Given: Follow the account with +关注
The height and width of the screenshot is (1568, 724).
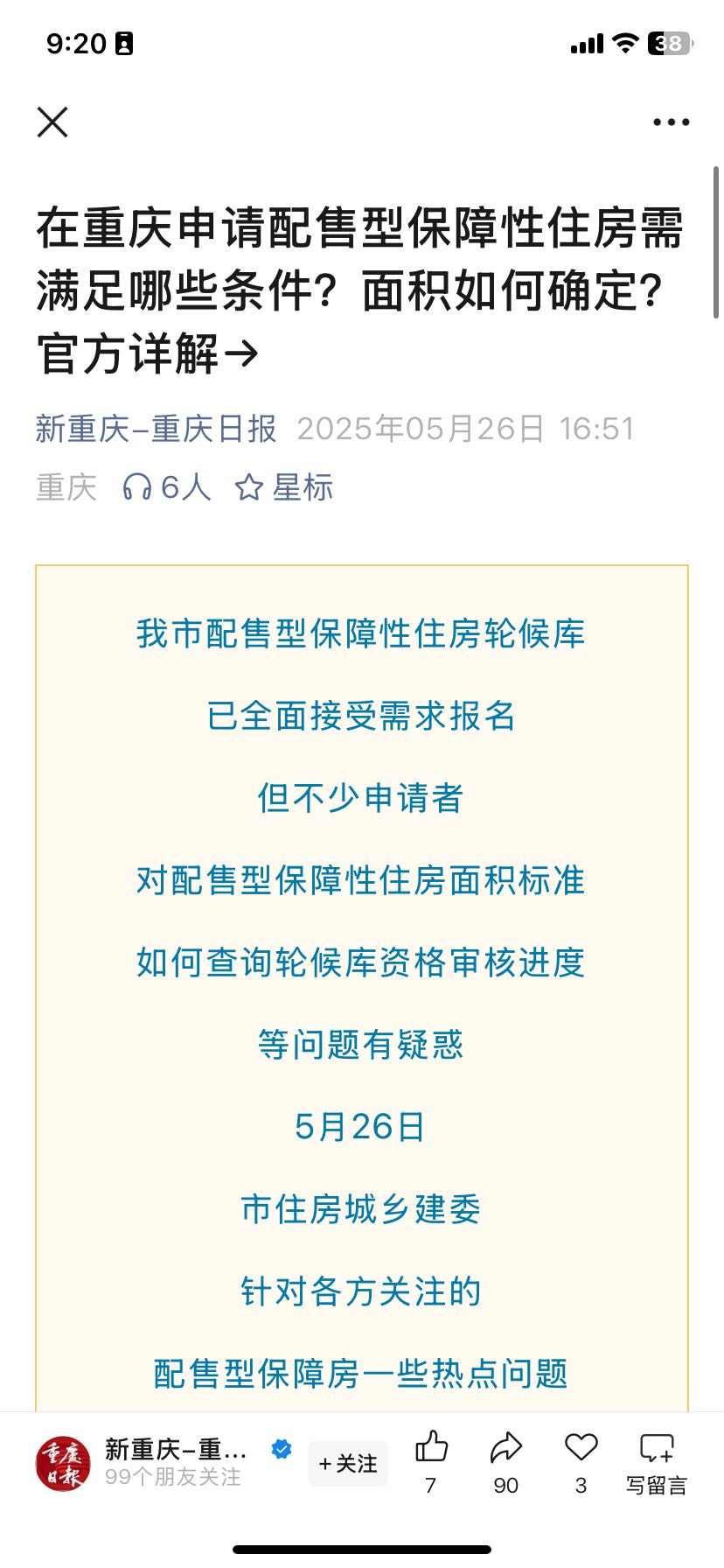Looking at the screenshot, I should pos(347,1464).
